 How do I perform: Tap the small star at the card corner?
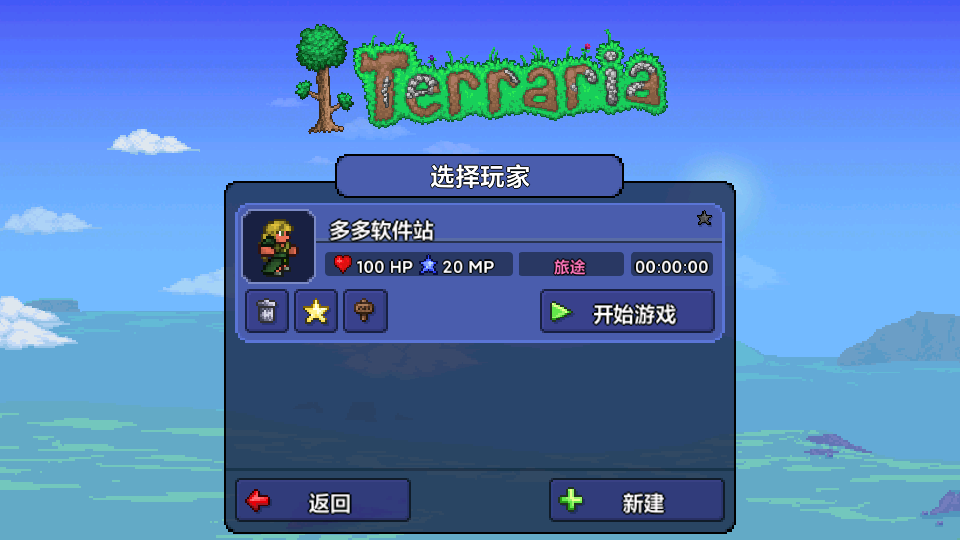click(x=704, y=218)
